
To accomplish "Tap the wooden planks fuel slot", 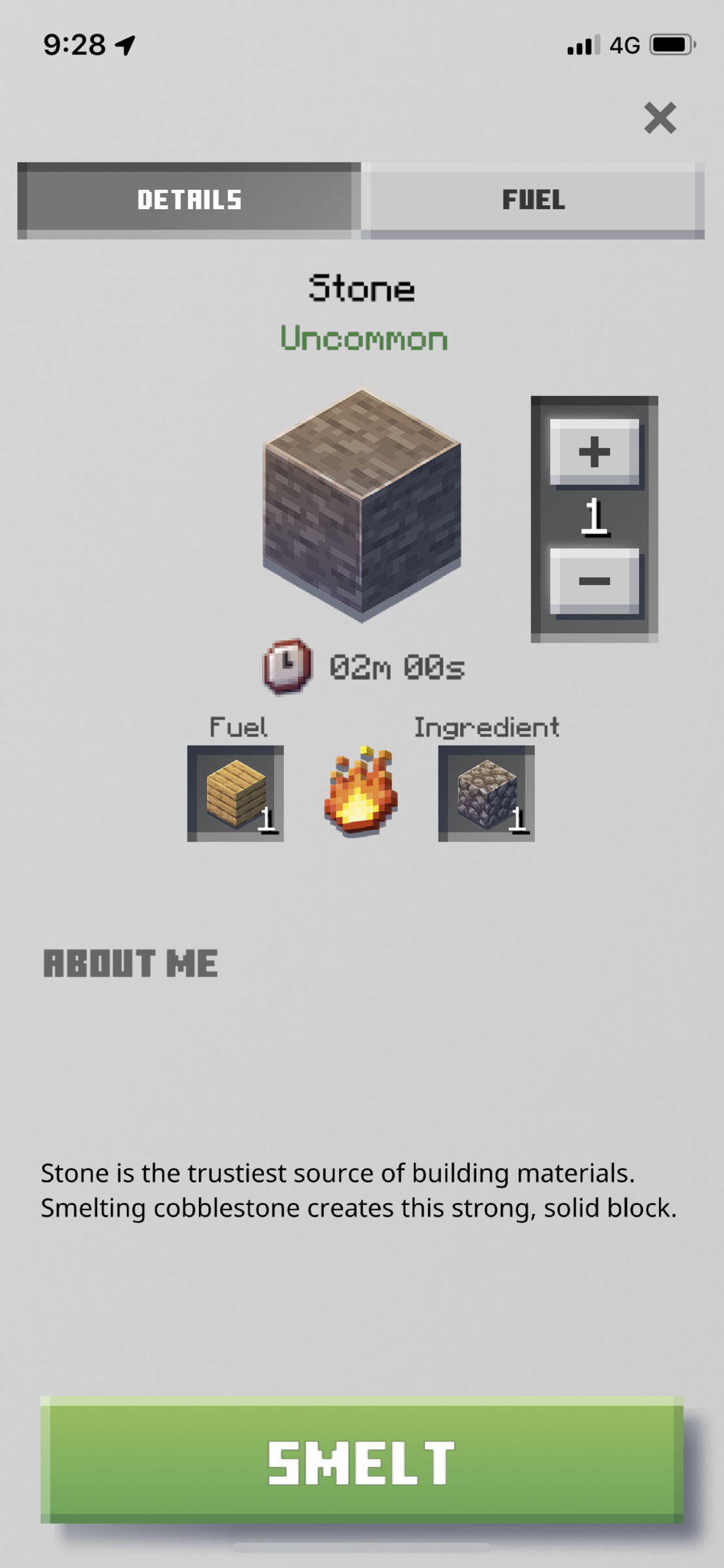I will point(236,794).
